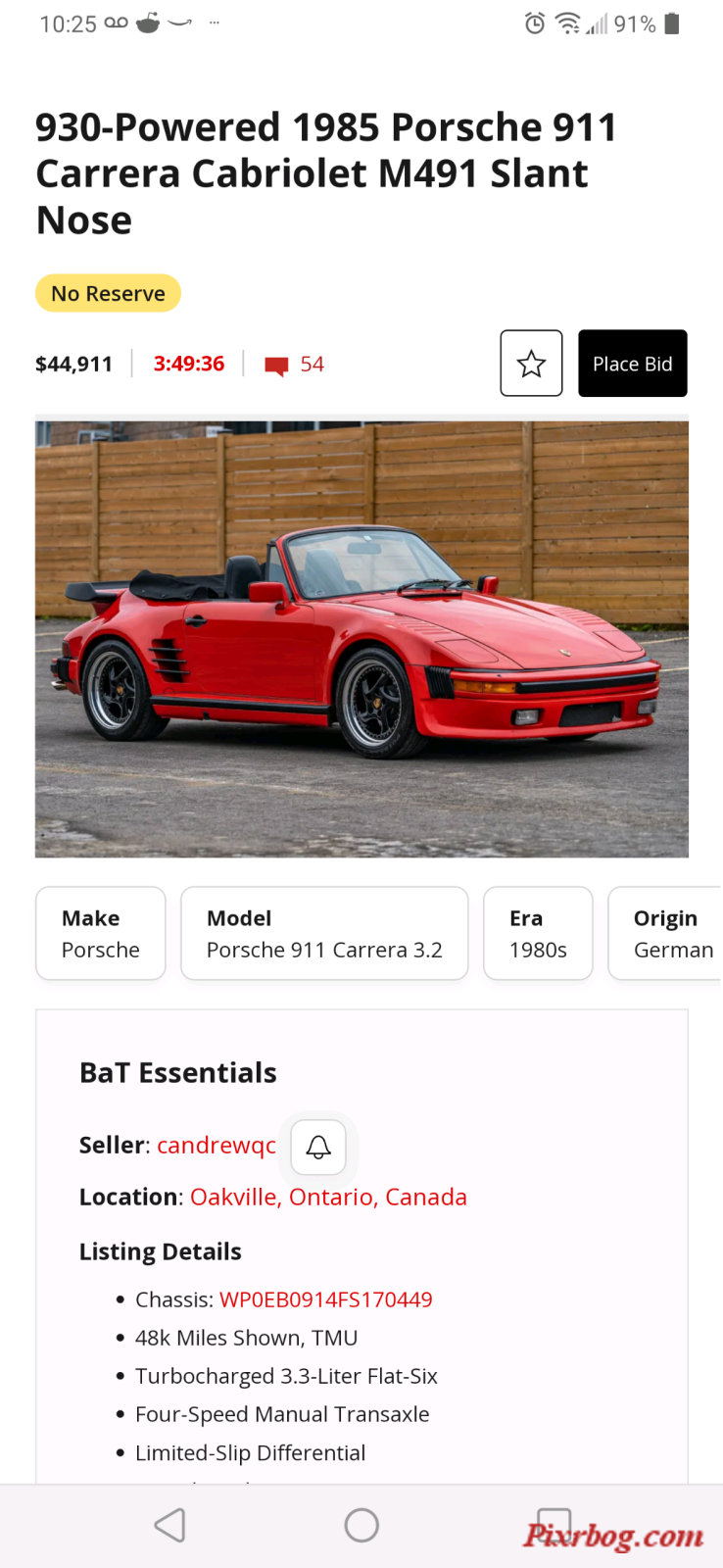This screenshot has height=1568, width=723.
Task: Open seller candrewqc's profile
Action: 217,1145
